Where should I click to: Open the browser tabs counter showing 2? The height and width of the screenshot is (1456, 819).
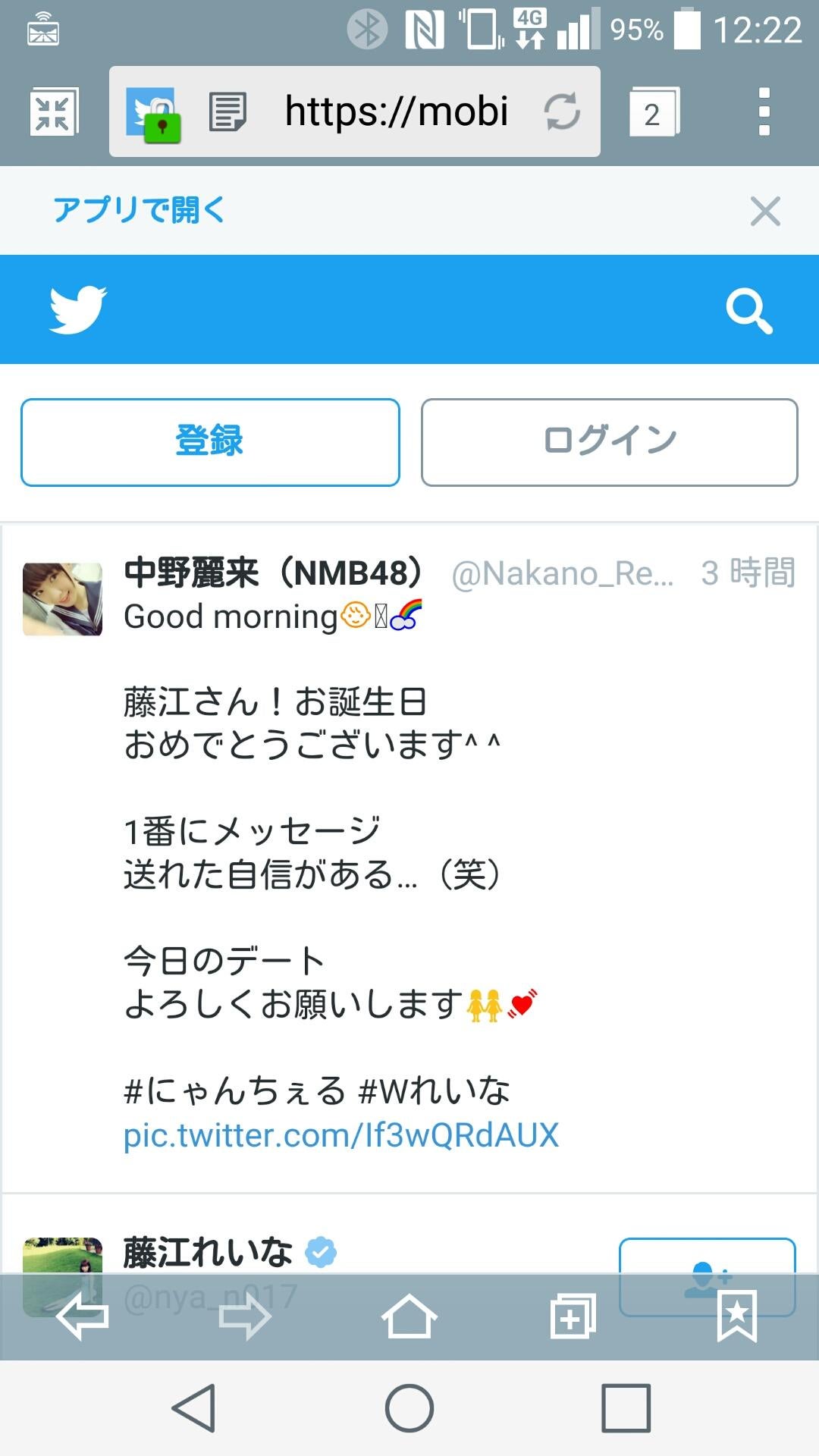[652, 113]
